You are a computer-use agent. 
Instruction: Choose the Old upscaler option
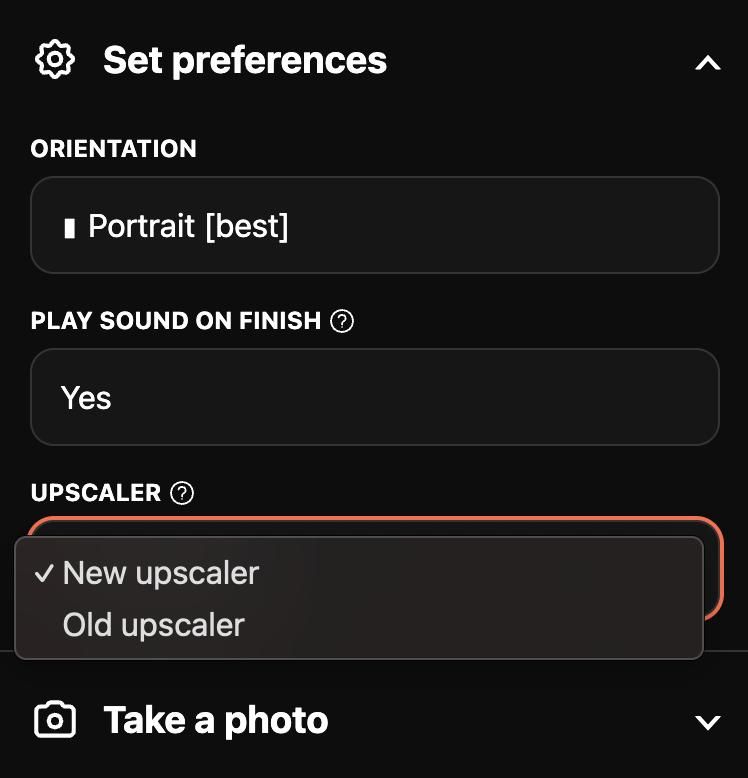153,625
